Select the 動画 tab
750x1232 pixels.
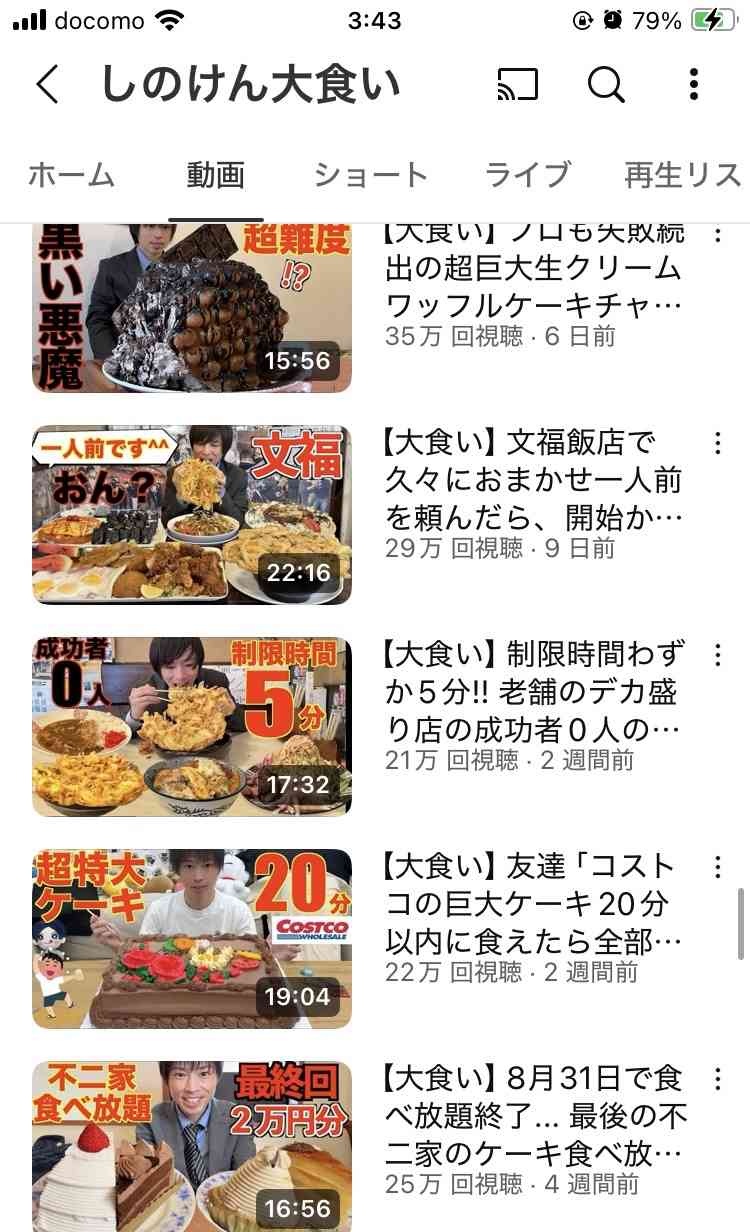[x=215, y=175]
